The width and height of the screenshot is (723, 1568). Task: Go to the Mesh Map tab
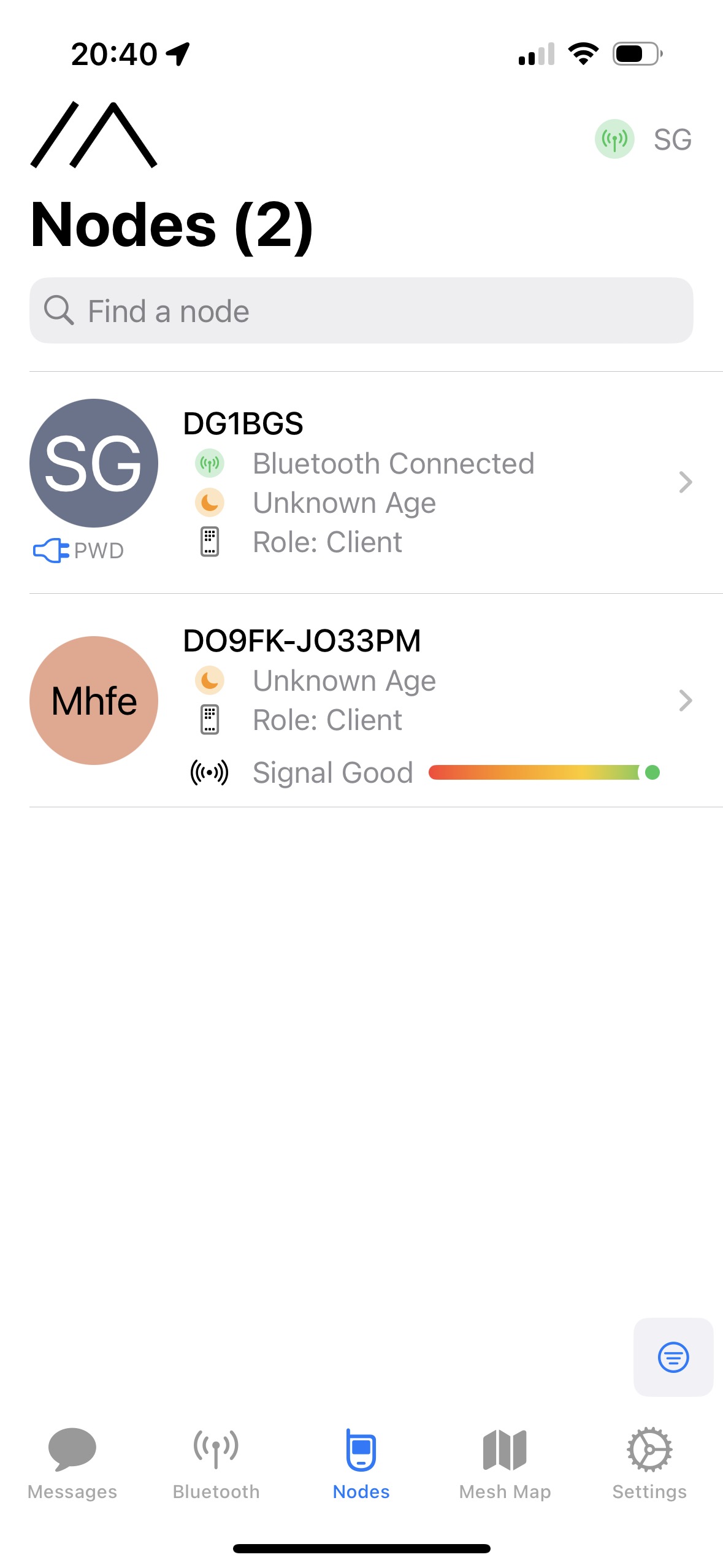(505, 1464)
